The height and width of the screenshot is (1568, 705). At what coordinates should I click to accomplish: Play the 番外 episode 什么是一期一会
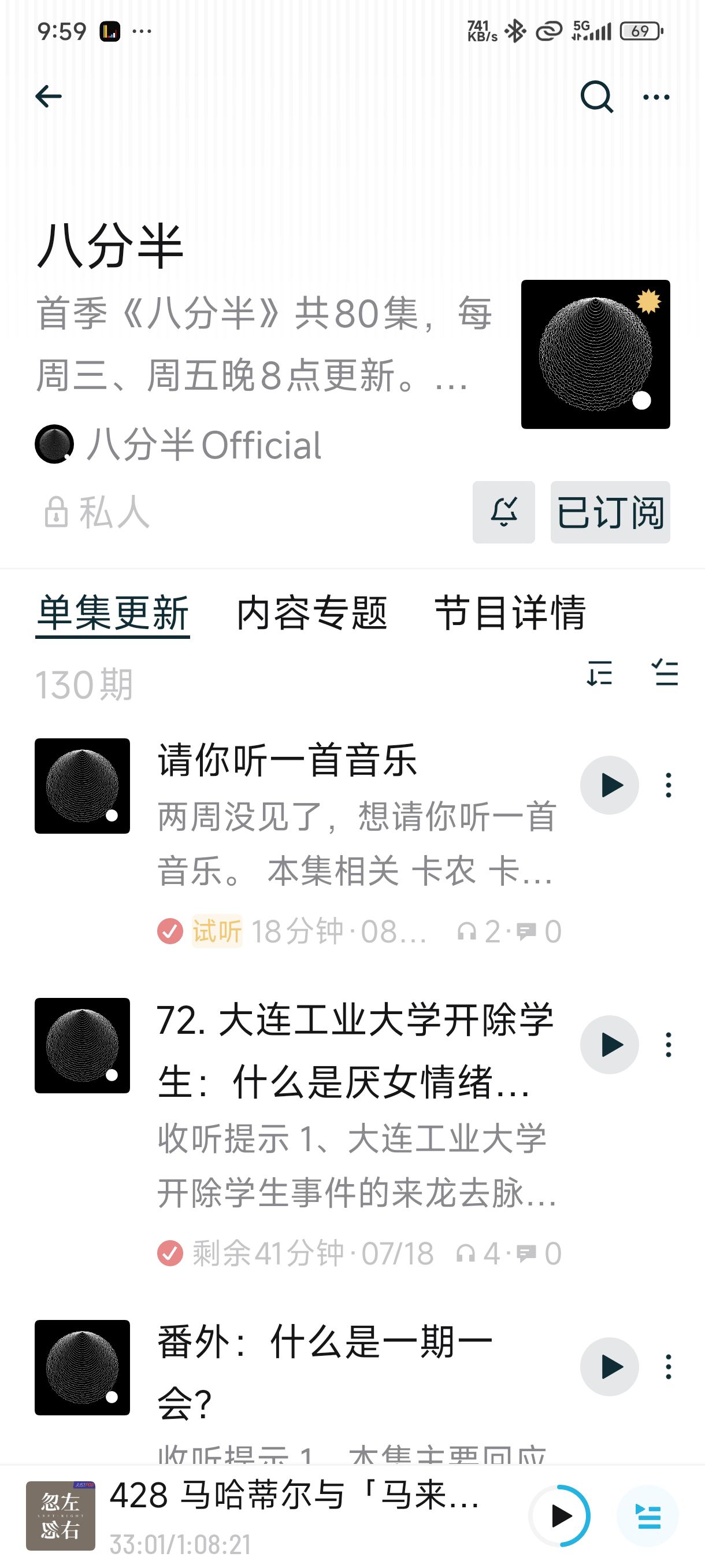610,1367
